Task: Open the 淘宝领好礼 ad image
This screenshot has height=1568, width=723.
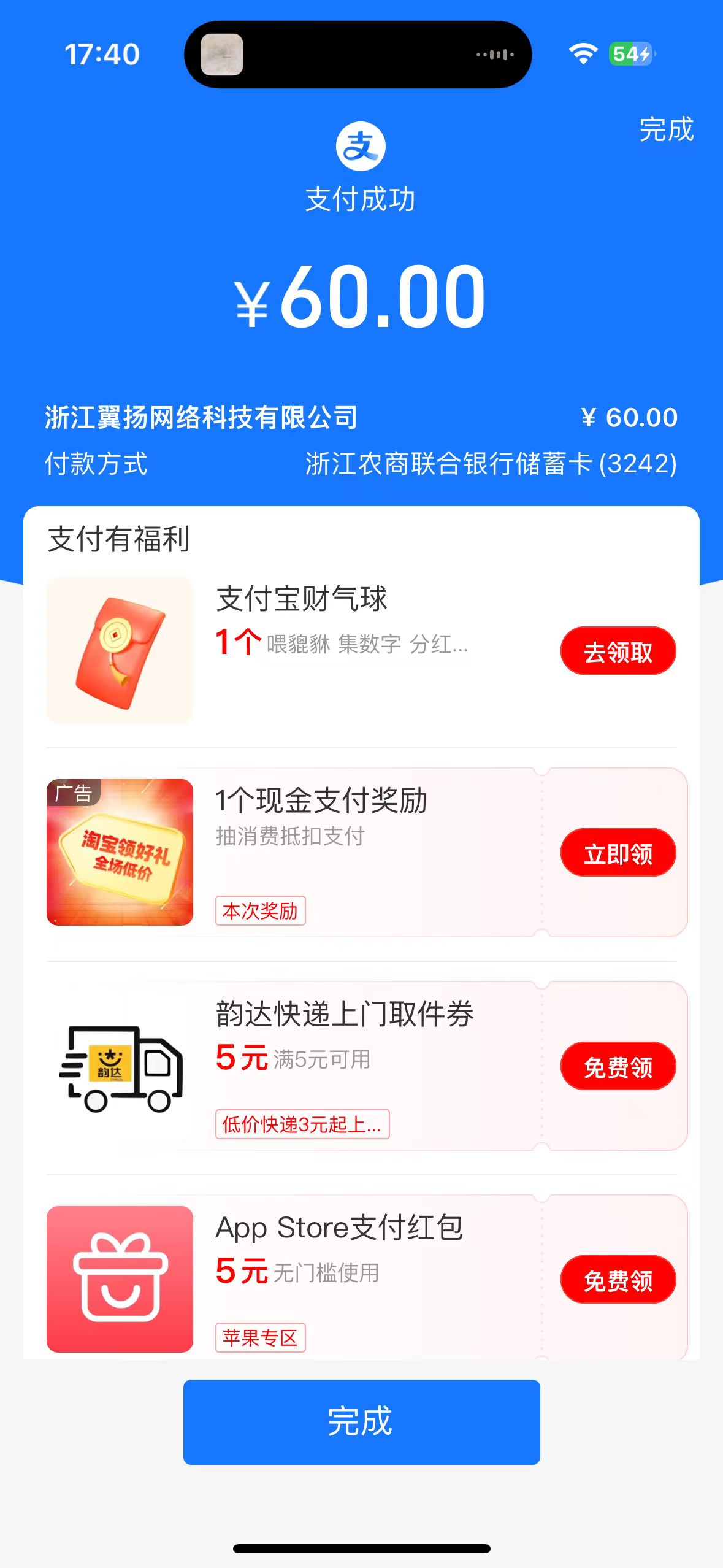Action: click(120, 852)
